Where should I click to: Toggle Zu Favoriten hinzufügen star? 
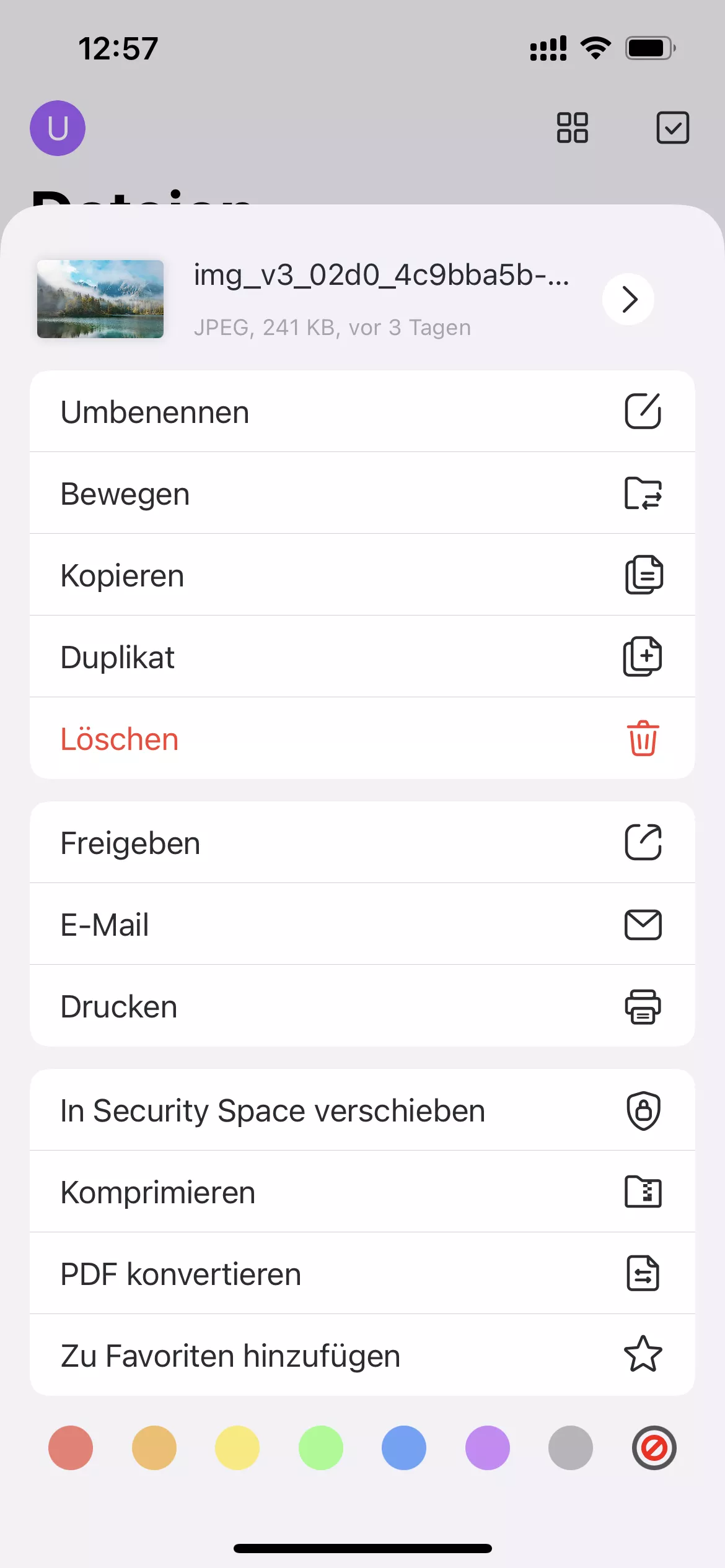pyautogui.click(x=643, y=1355)
